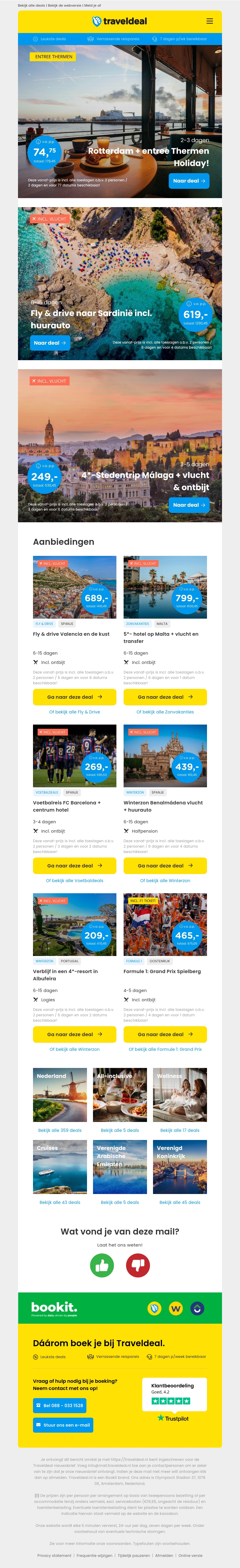Image resolution: width=240 pixels, height=1568 pixels.
Task: Tap Naar deal on Rotterdam Thermen Holiday
Action: 189,181
